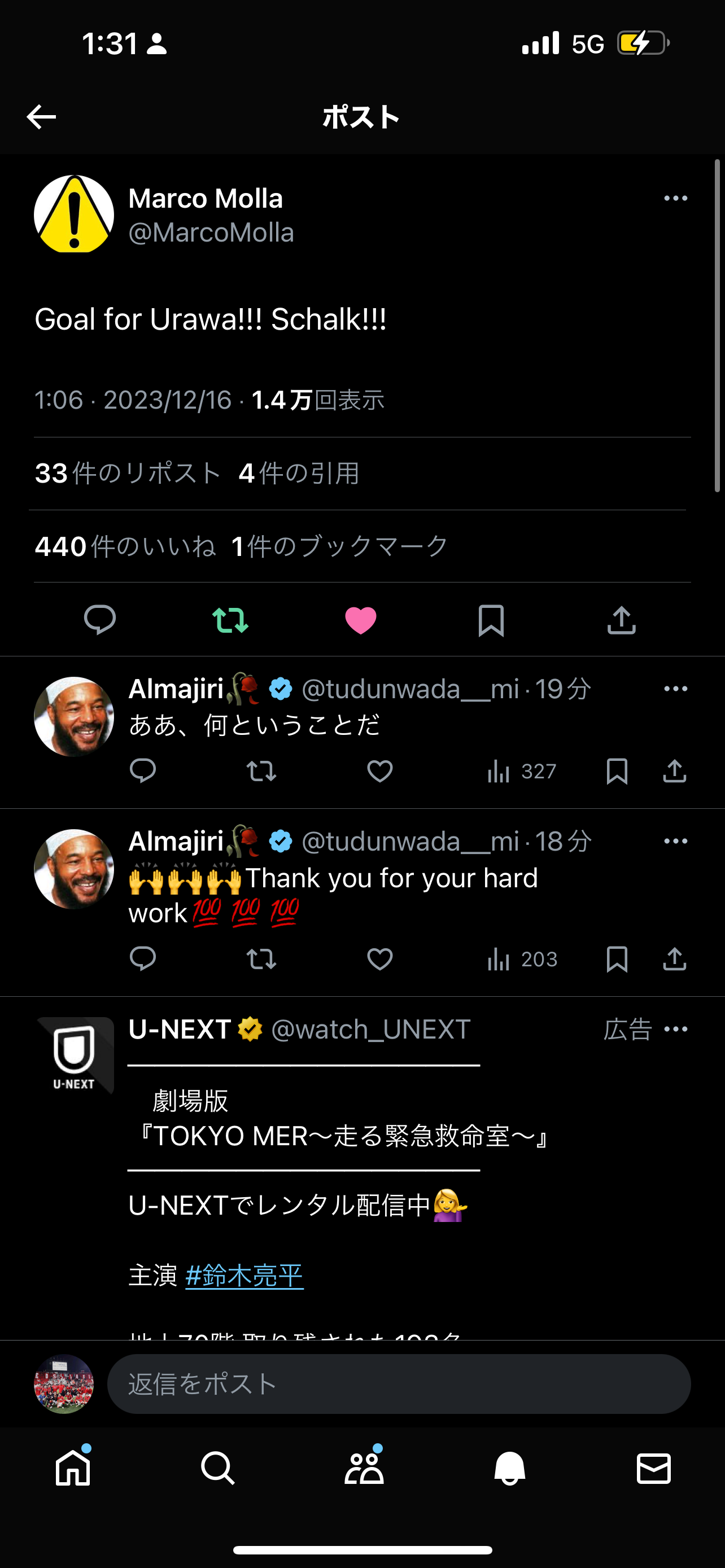Open the U-NEXT ad's overflow menu
This screenshot has height=1568, width=725.
coord(675,1030)
